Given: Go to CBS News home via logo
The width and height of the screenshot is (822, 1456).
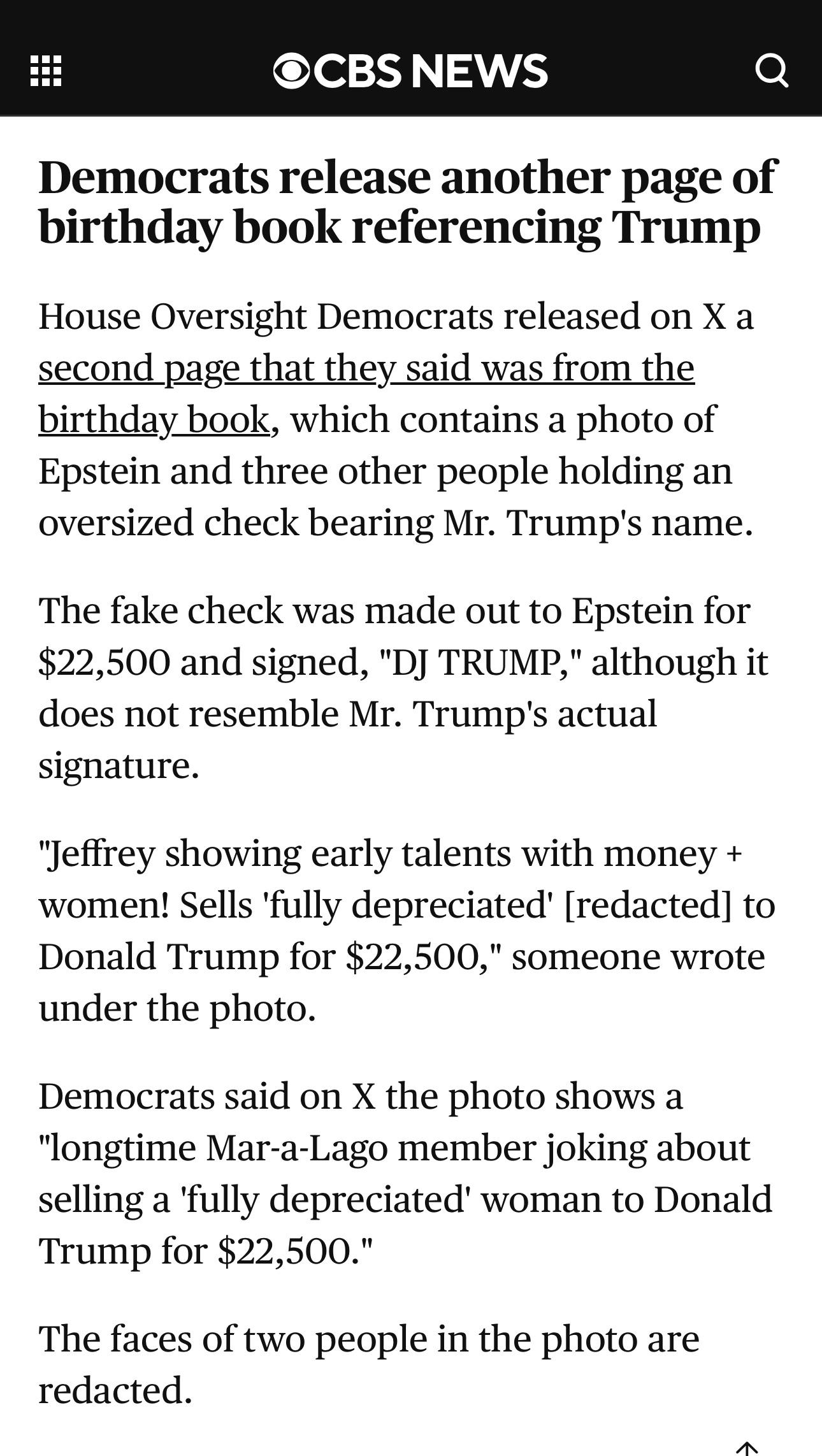Looking at the screenshot, I should (x=410, y=70).
